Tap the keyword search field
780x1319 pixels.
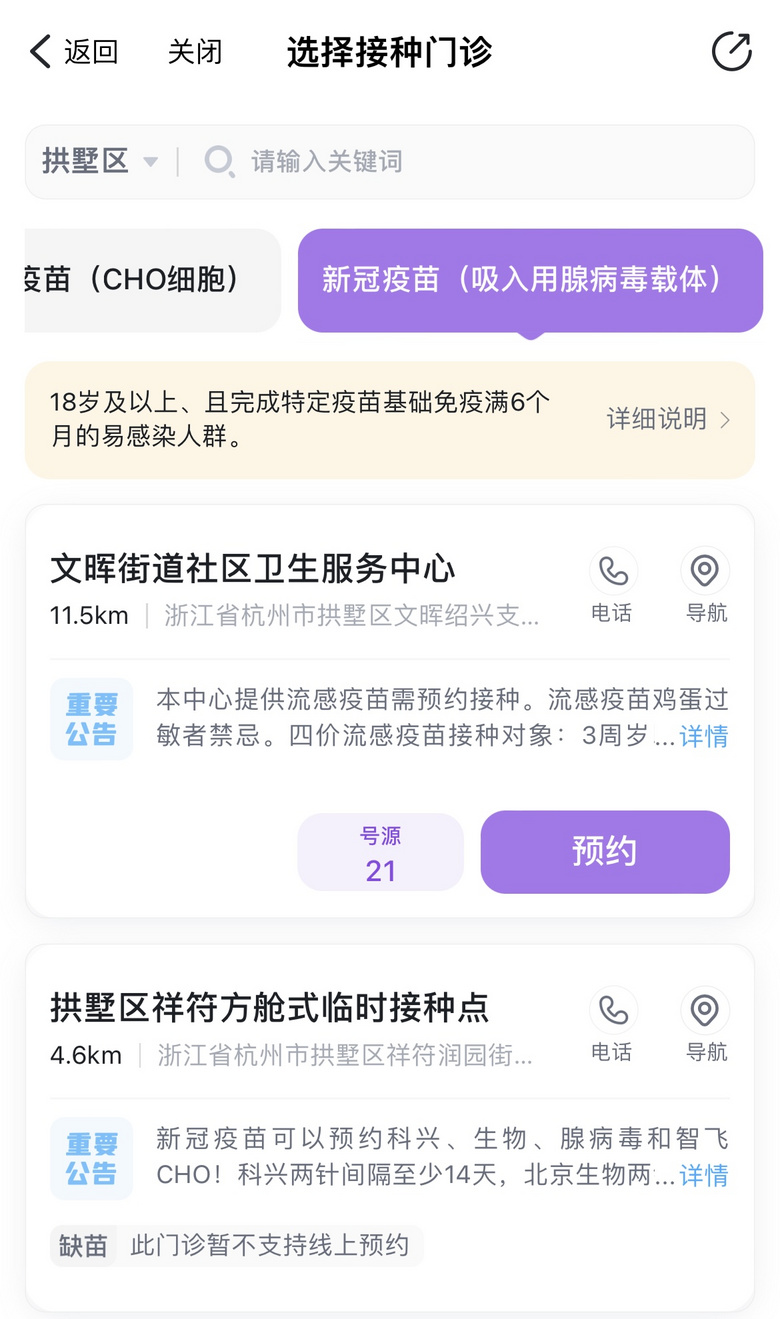pos(470,161)
